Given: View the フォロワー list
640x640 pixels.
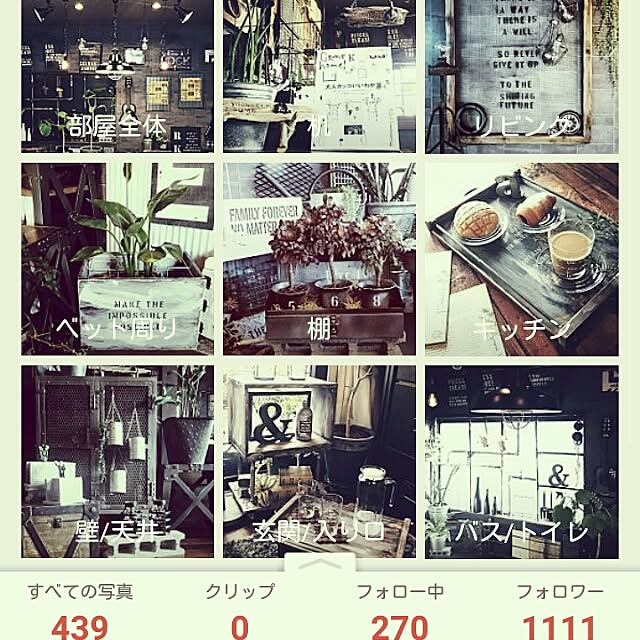Looking at the screenshot, I should [559, 610].
